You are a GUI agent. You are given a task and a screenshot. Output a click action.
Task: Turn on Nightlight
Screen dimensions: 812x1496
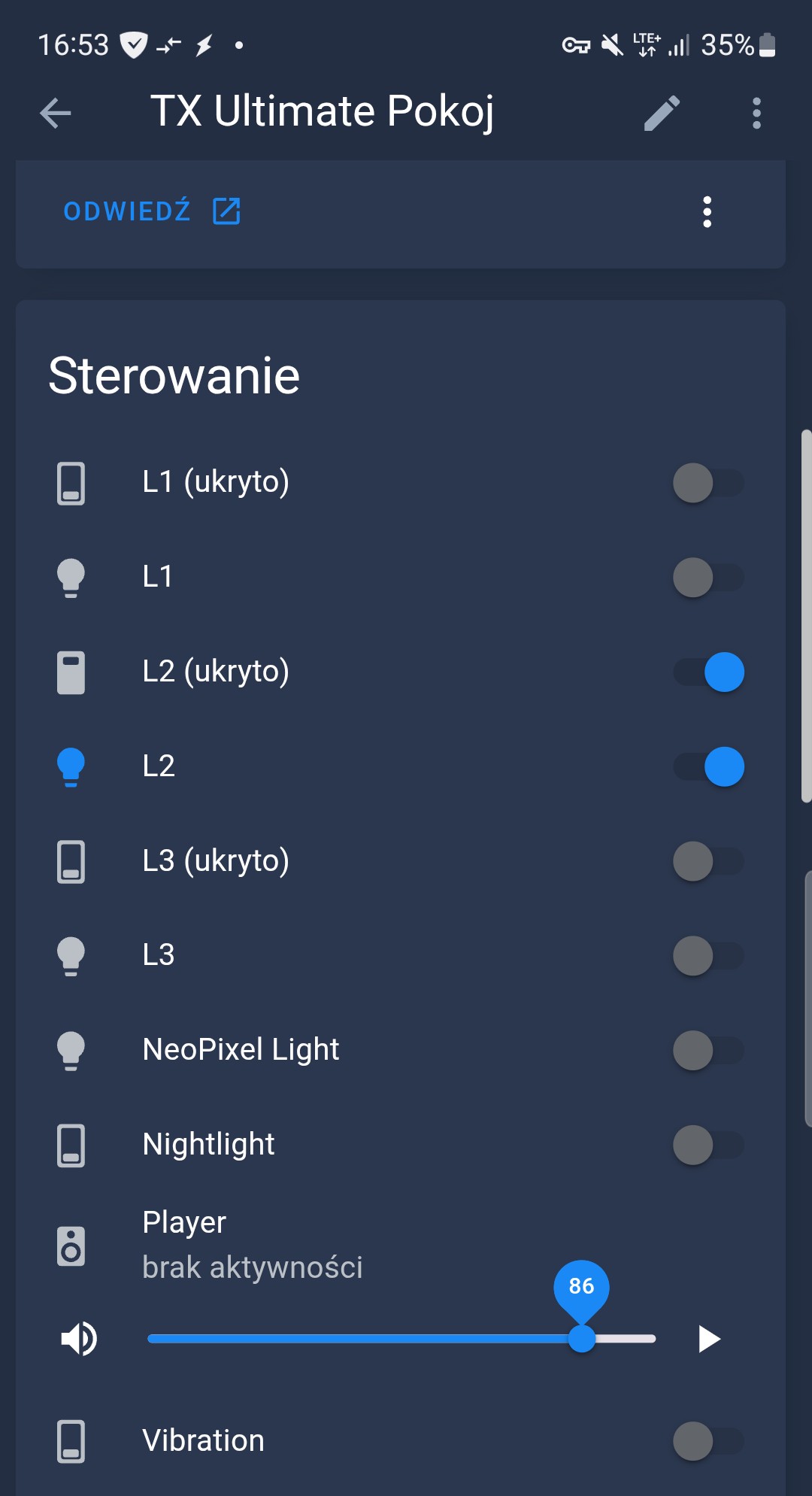pos(708,1145)
